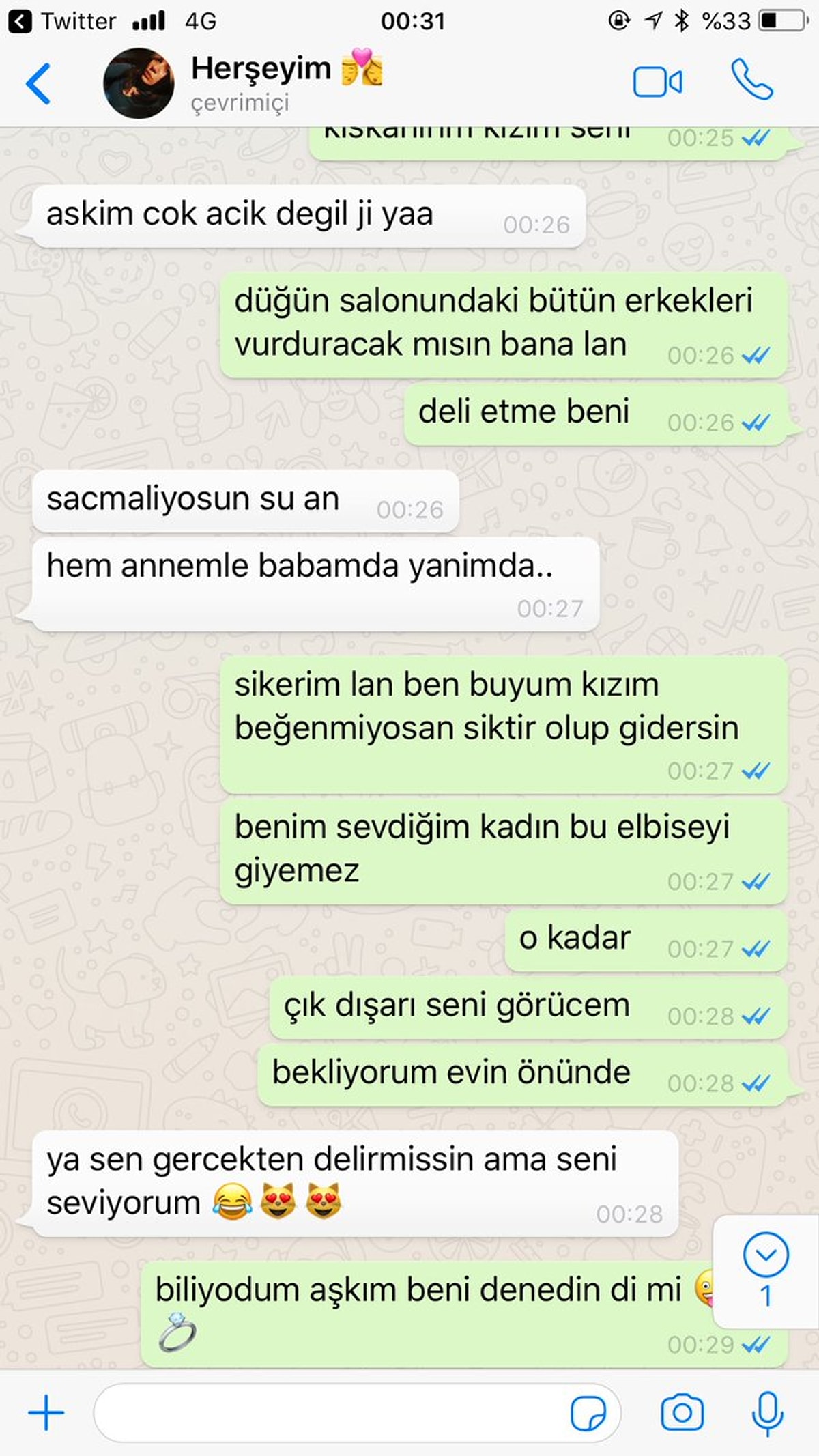Open Herşeyim contact info from name
819x1456 pixels.
pyautogui.click(x=261, y=70)
